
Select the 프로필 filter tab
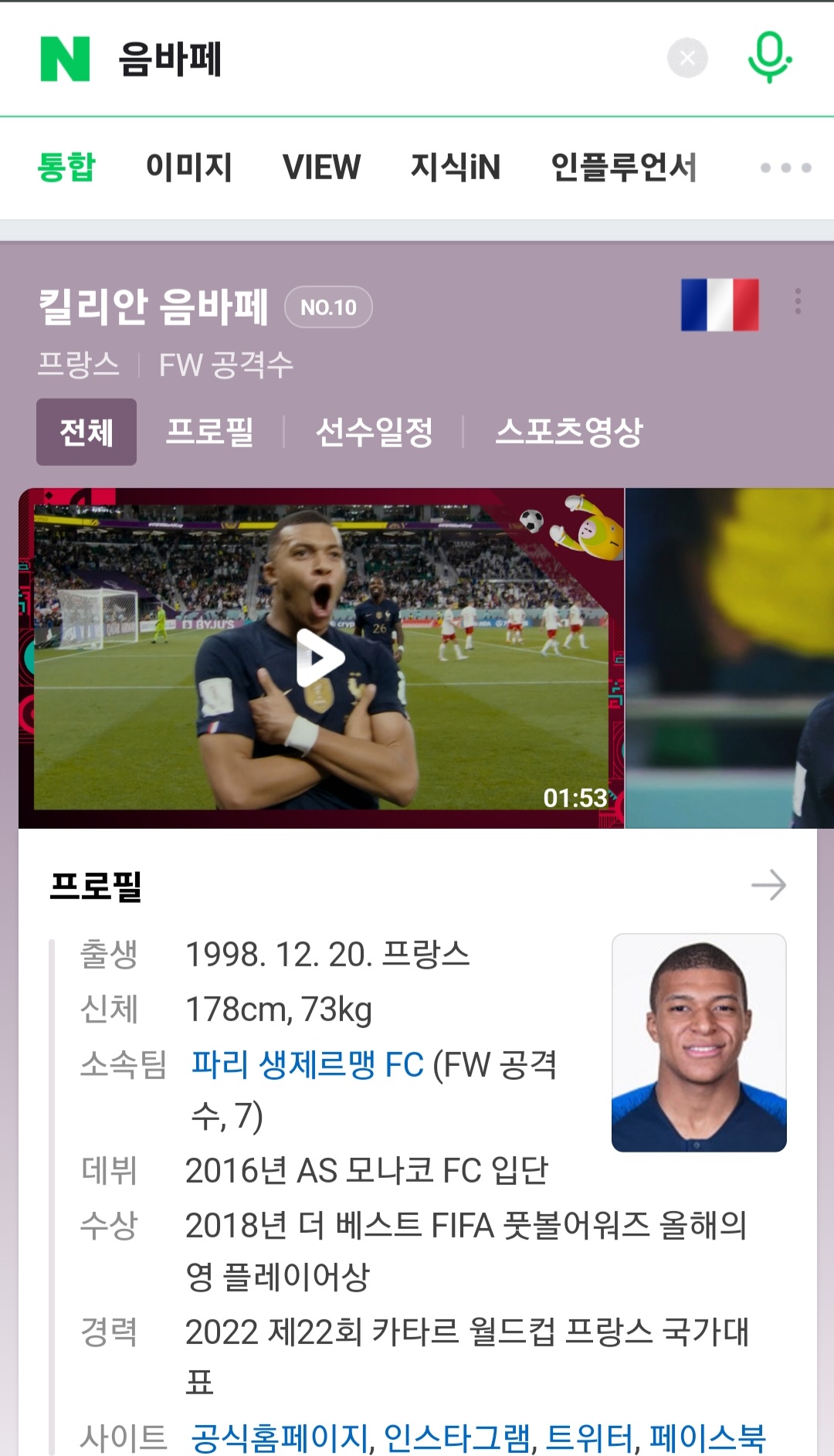(210, 433)
